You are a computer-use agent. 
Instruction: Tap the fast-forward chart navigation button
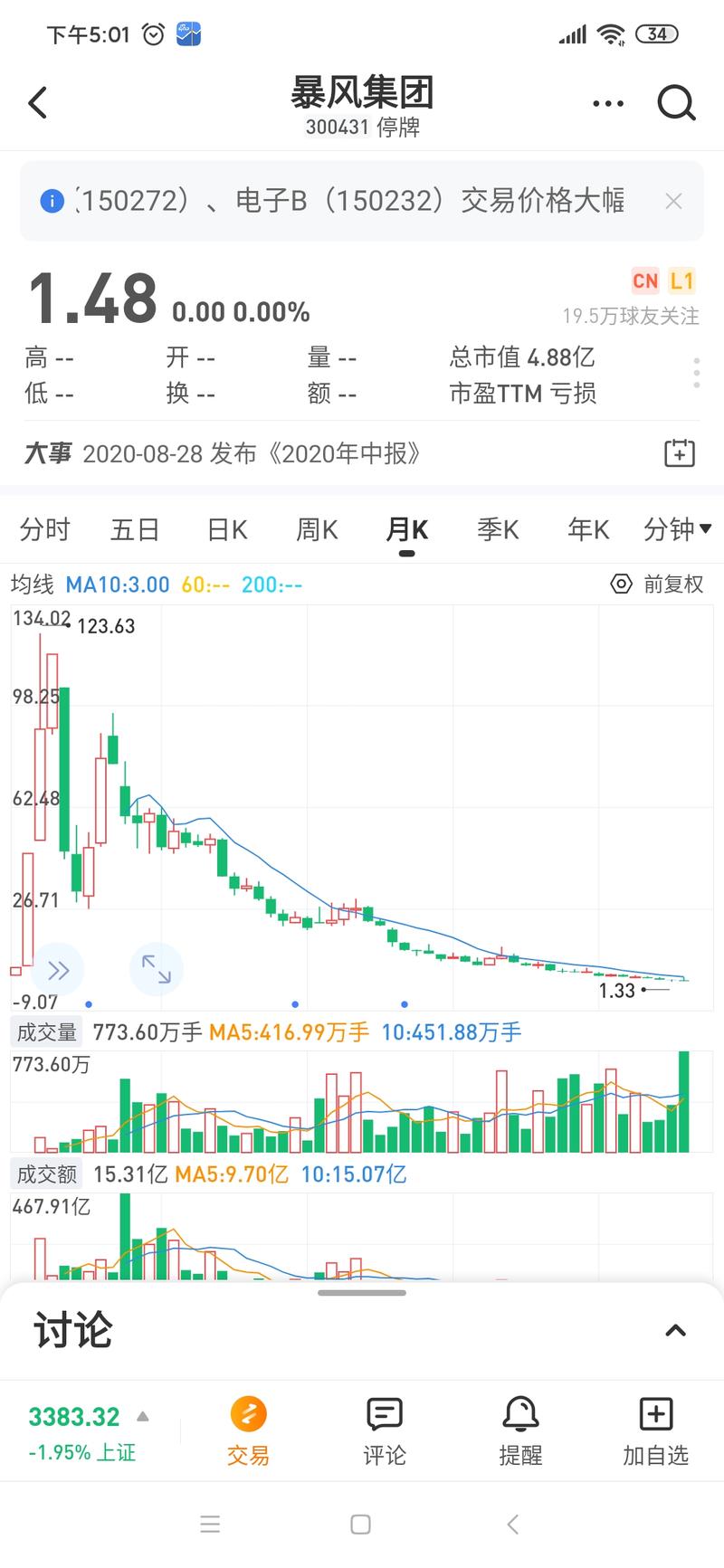[x=59, y=969]
